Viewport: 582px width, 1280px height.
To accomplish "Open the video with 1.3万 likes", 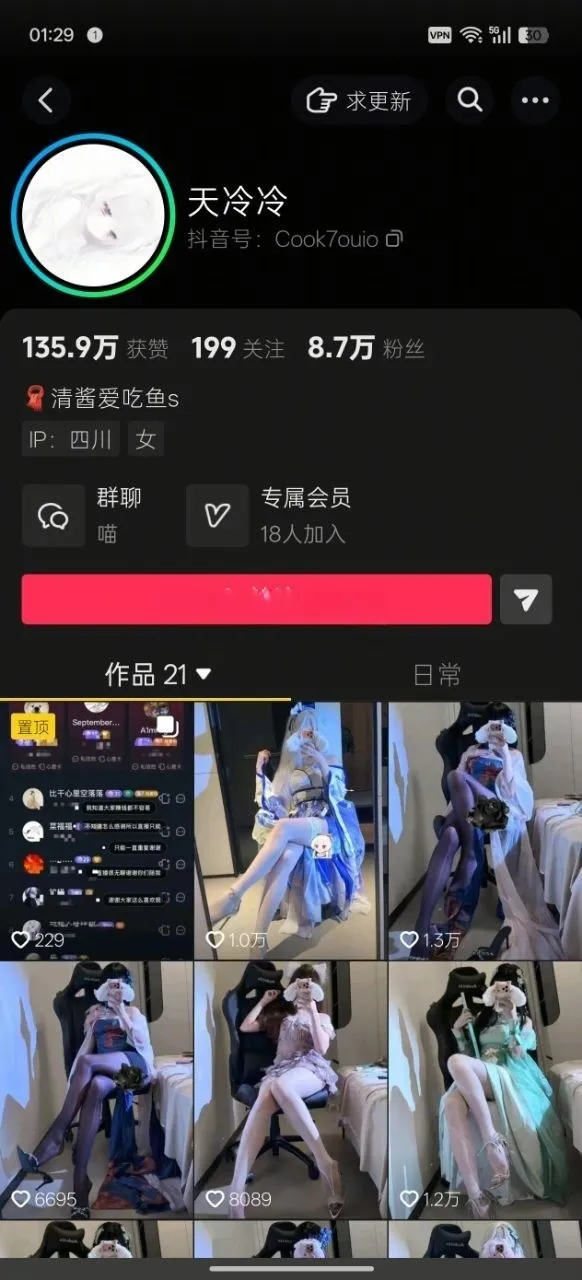I will [x=485, y=831].
